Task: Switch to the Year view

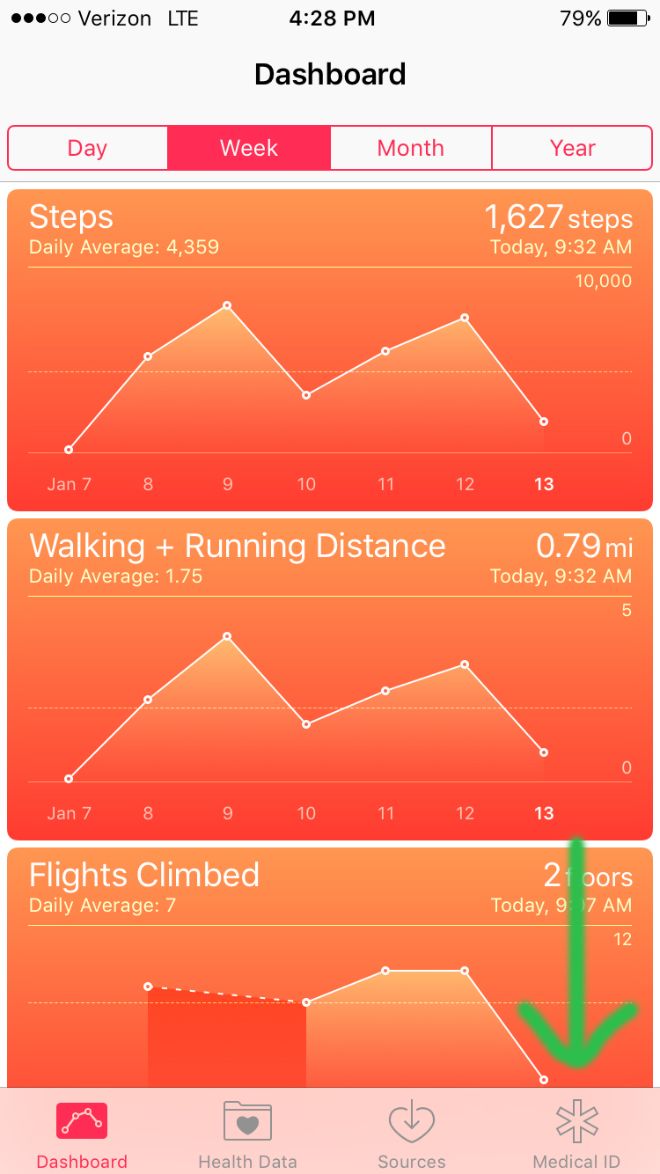Action: tap(572, 148)
